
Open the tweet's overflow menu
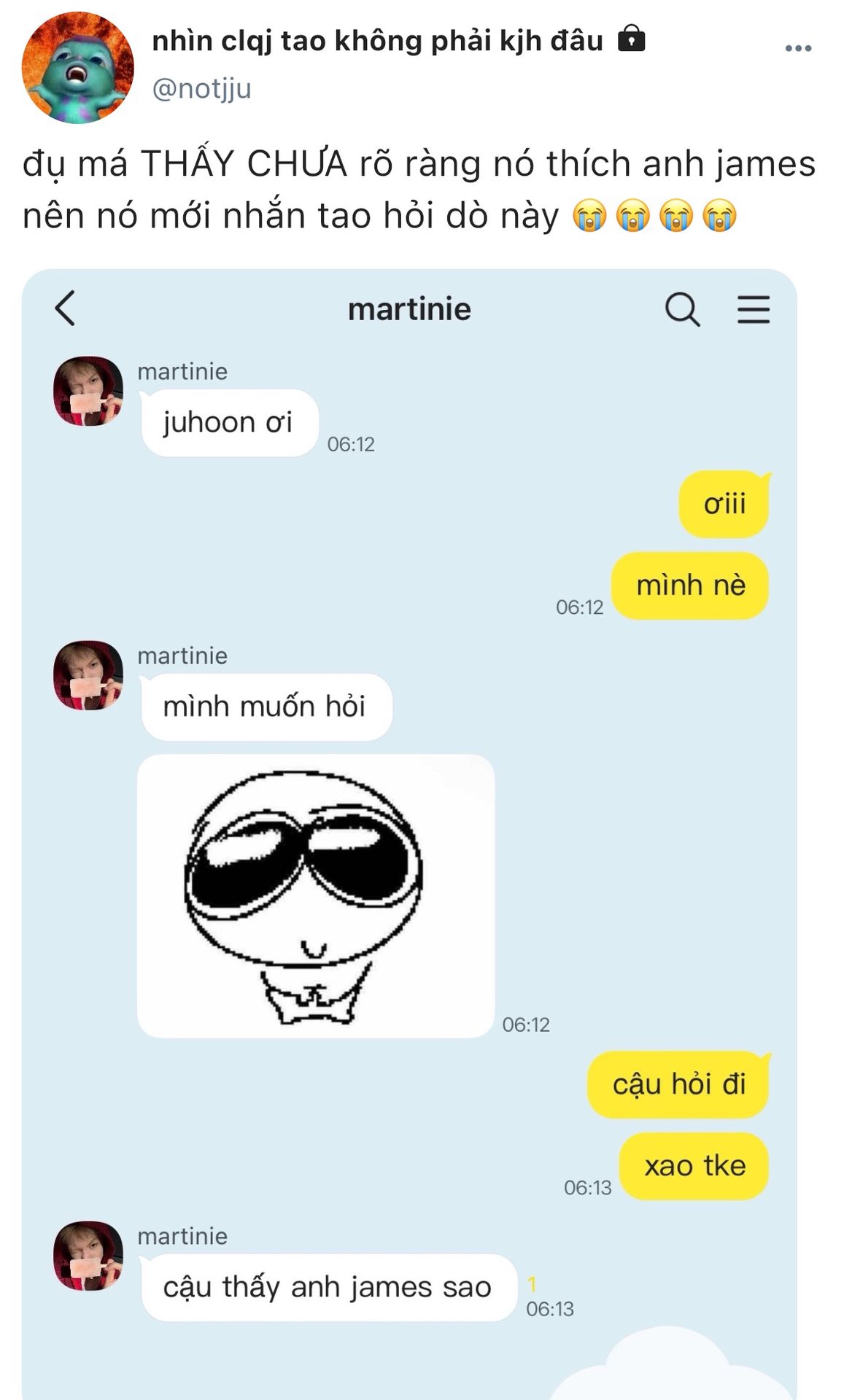(x=797, y=48)
